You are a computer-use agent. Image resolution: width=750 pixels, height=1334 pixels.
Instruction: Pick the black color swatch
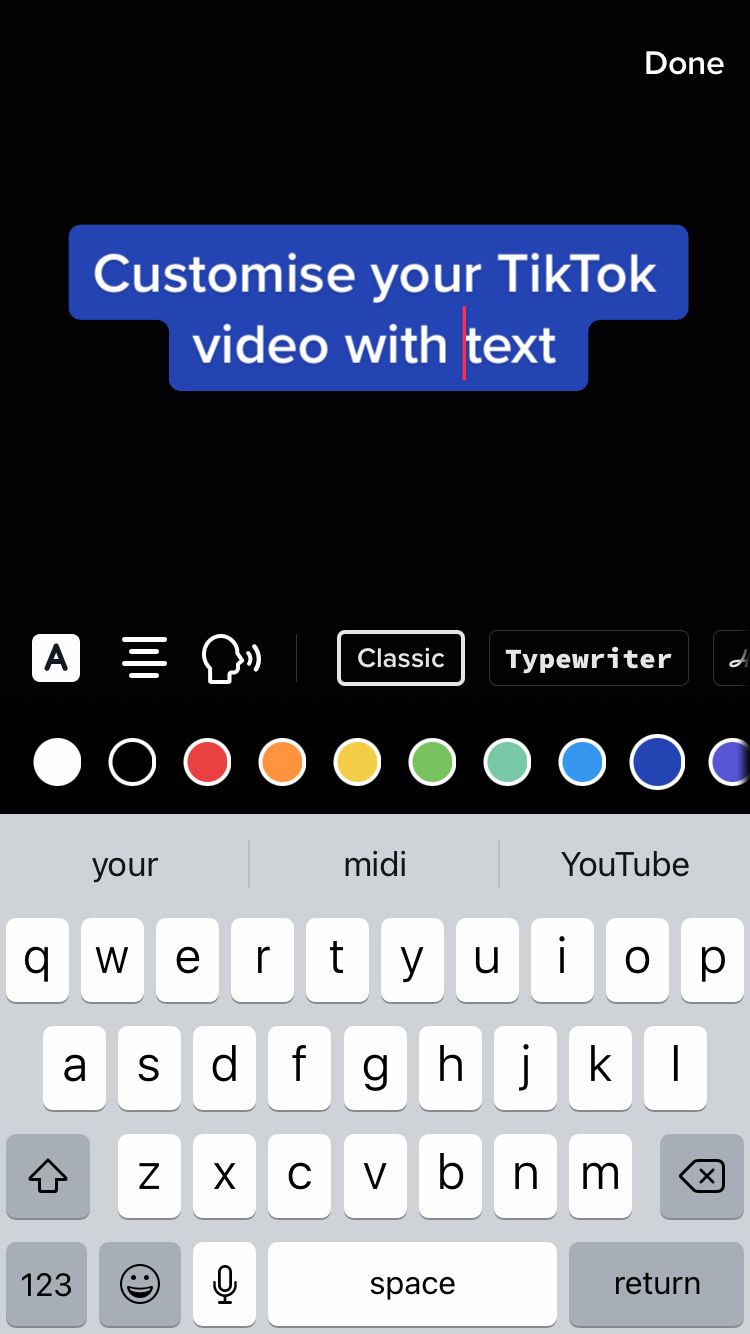click(x=132, y=762)
